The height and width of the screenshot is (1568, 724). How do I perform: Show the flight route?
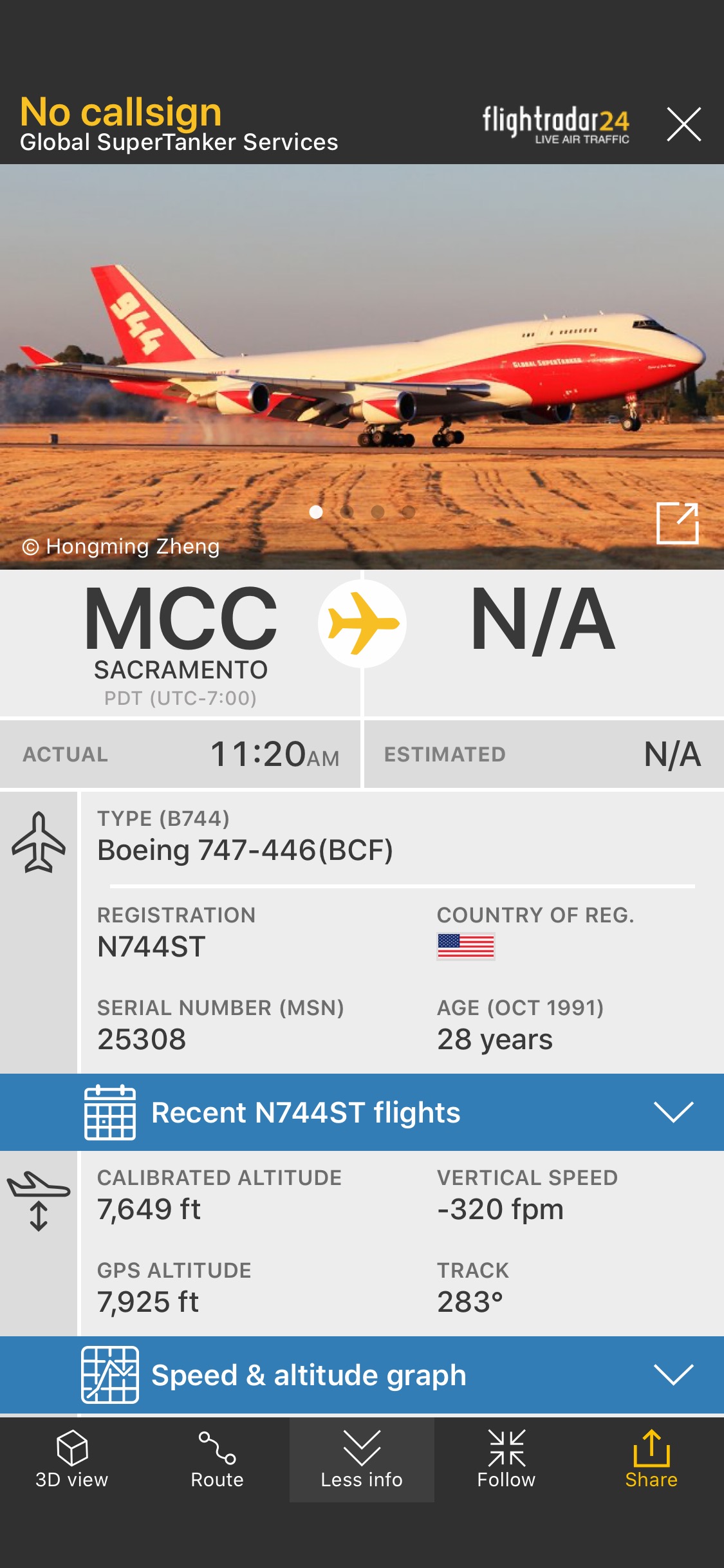[x=217, y=1460]
